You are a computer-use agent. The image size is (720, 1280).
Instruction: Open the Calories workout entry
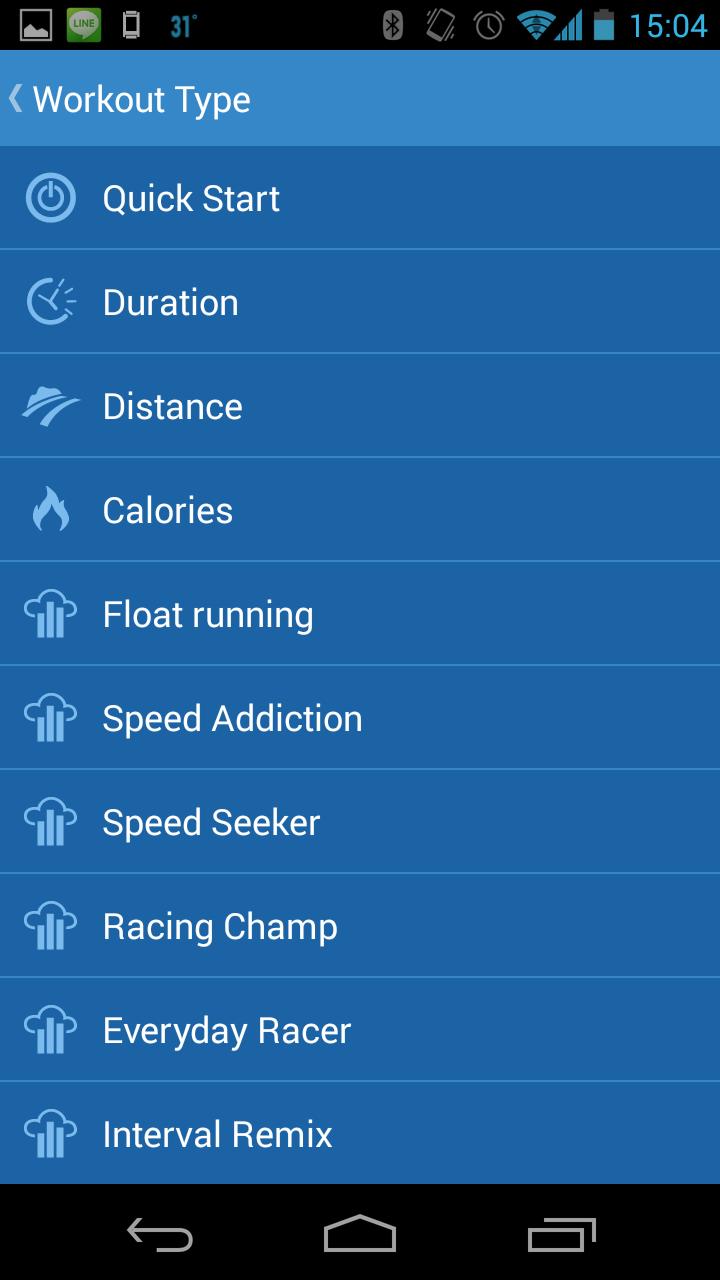point(360,509)
